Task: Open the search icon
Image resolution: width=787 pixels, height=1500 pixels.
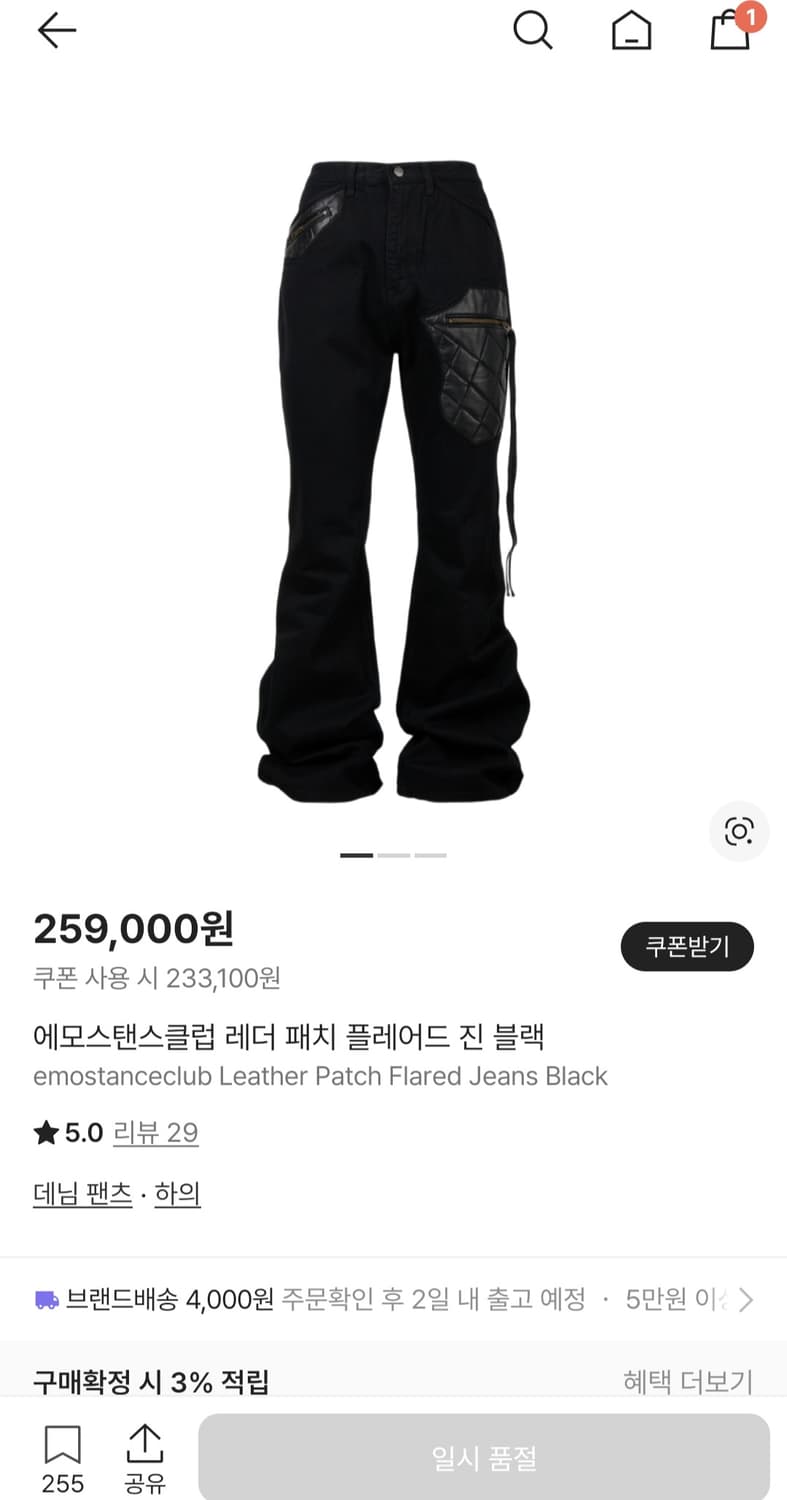Action: point(533,30)
